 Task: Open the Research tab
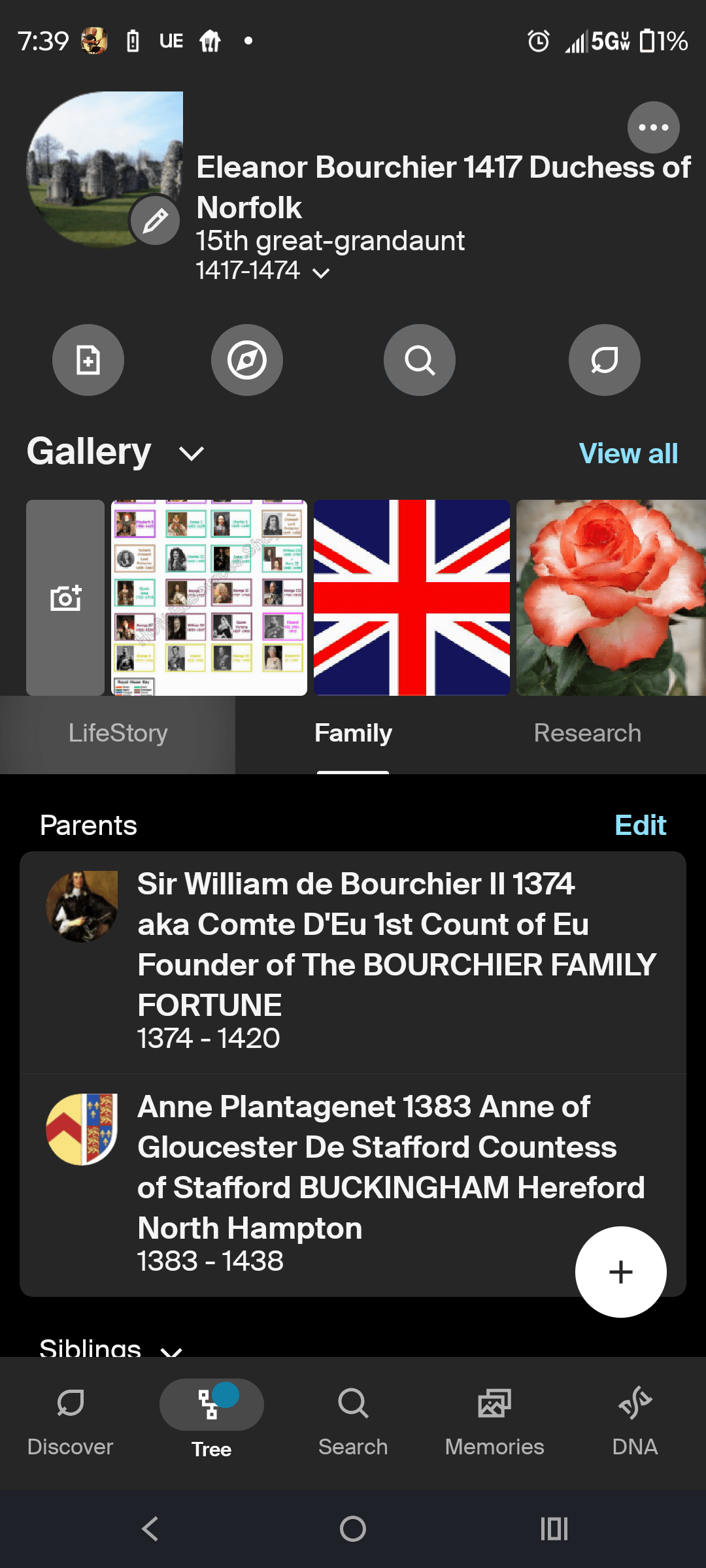(587, 733)
